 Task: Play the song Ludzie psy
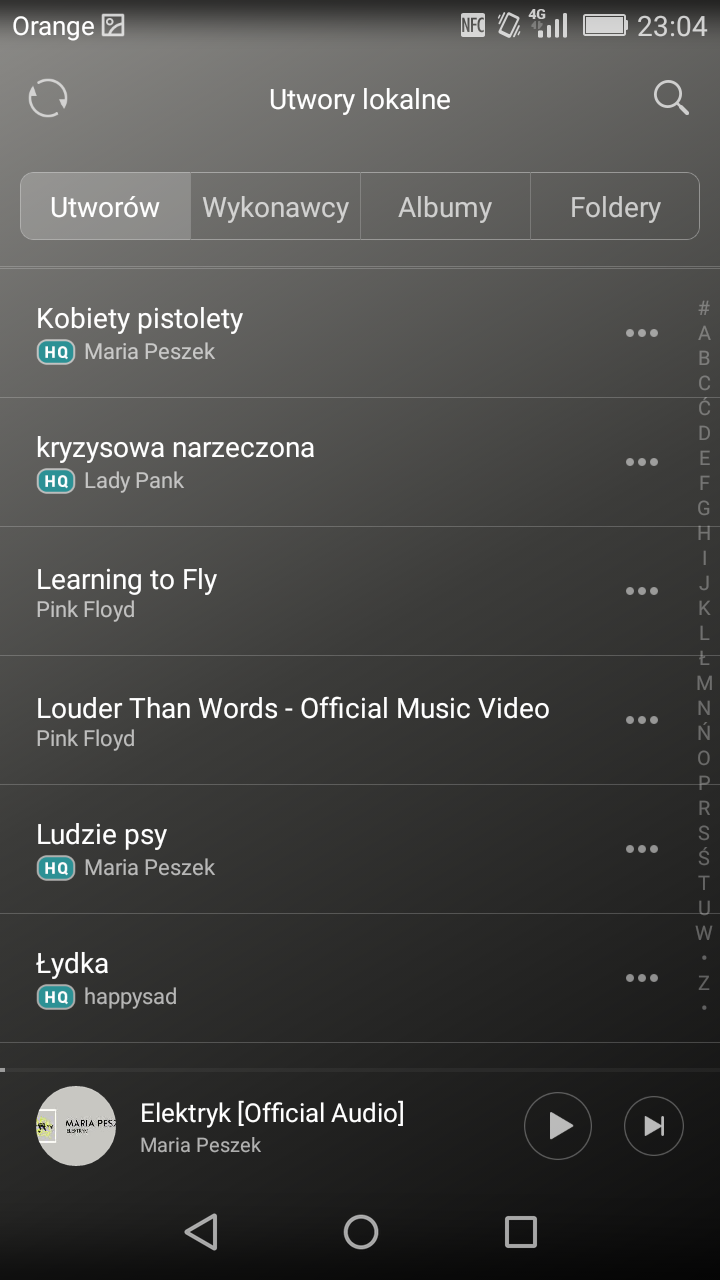click(300, 849)
